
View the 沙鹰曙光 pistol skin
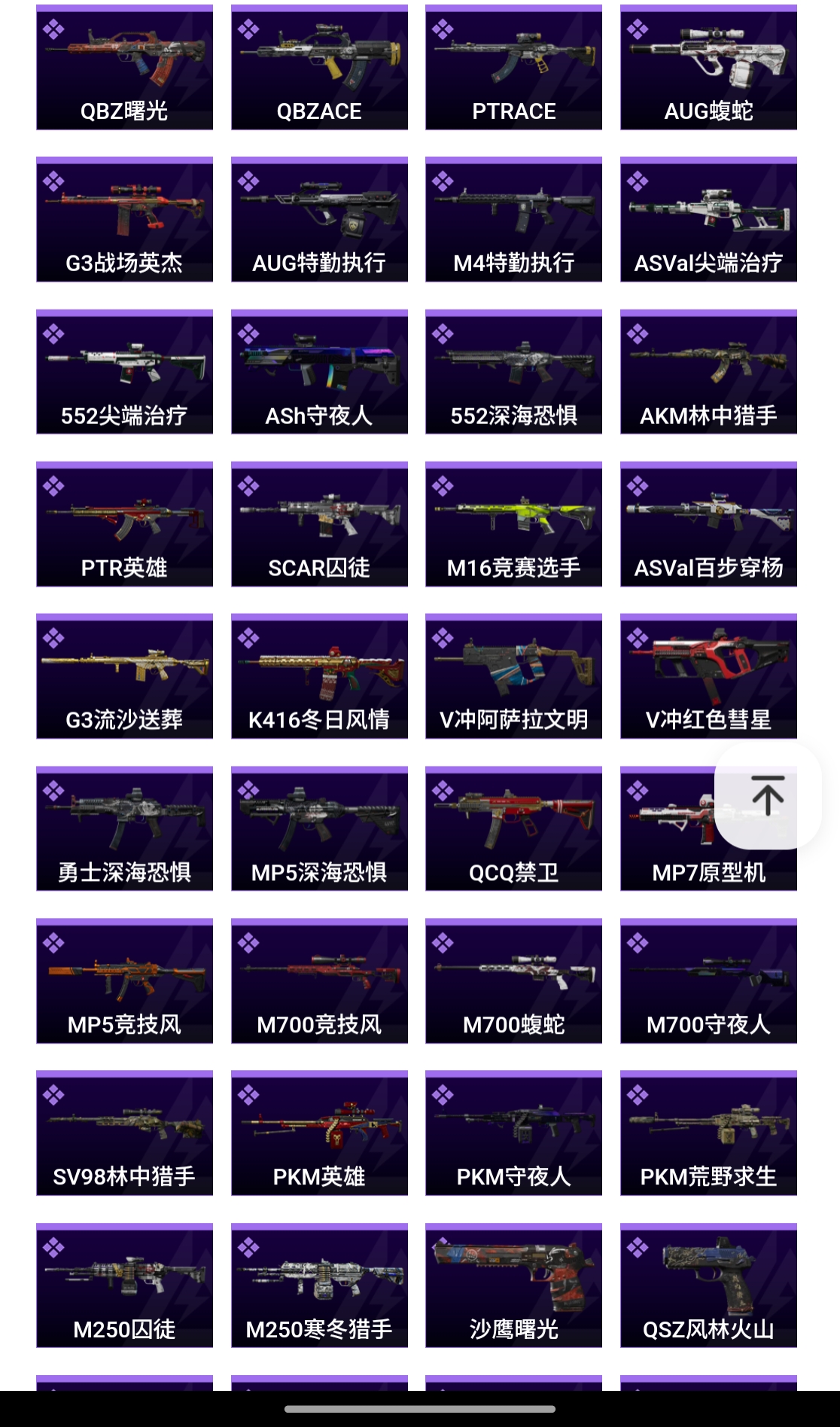pyautogui.click(x=513, y=1285)
